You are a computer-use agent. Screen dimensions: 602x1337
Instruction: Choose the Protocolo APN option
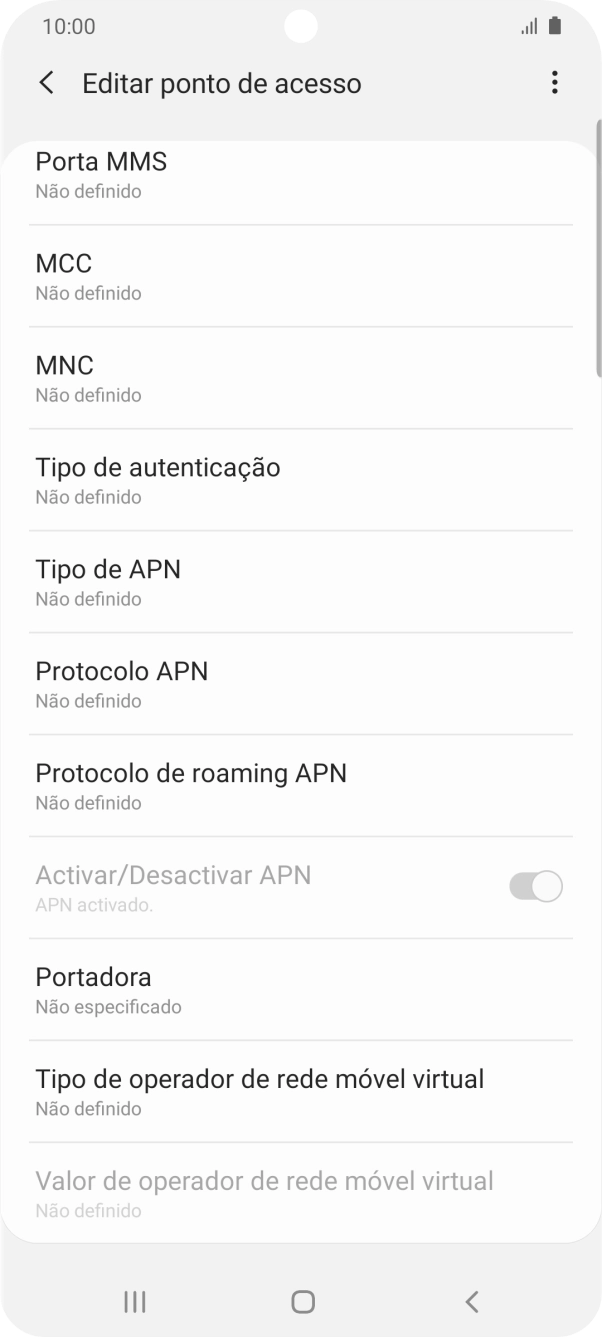click(300, 685)
